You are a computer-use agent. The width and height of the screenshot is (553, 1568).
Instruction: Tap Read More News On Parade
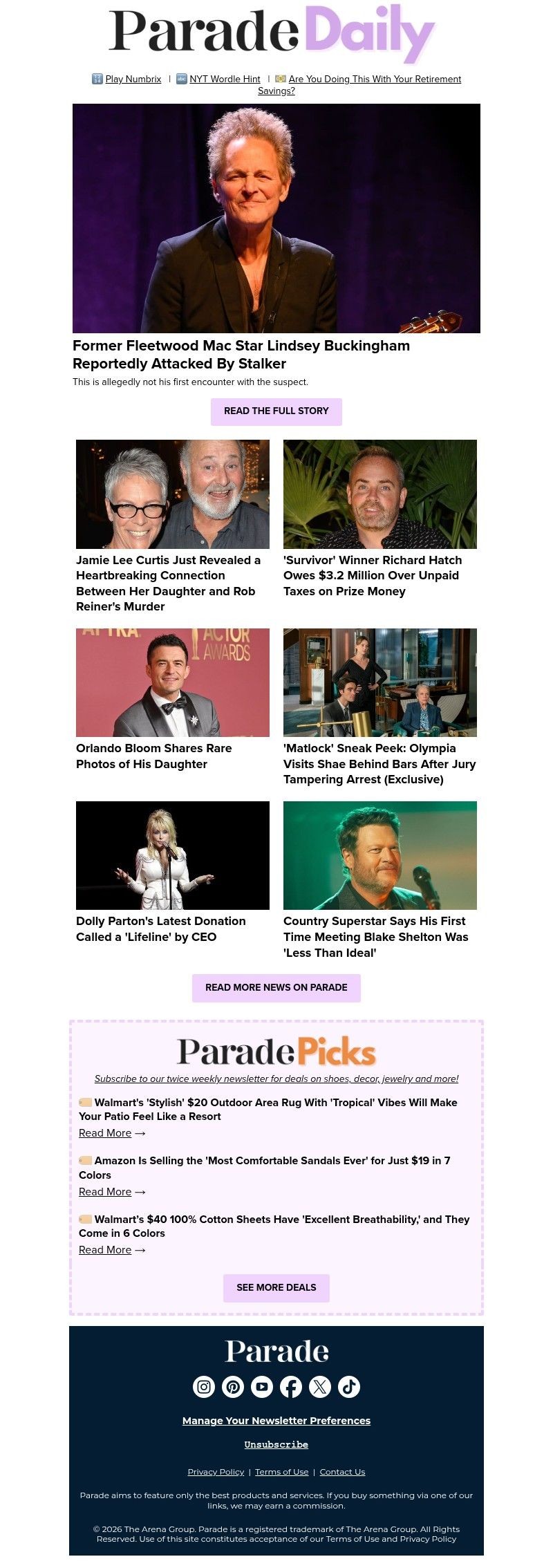pyautogui.click(x=276, y=987)
